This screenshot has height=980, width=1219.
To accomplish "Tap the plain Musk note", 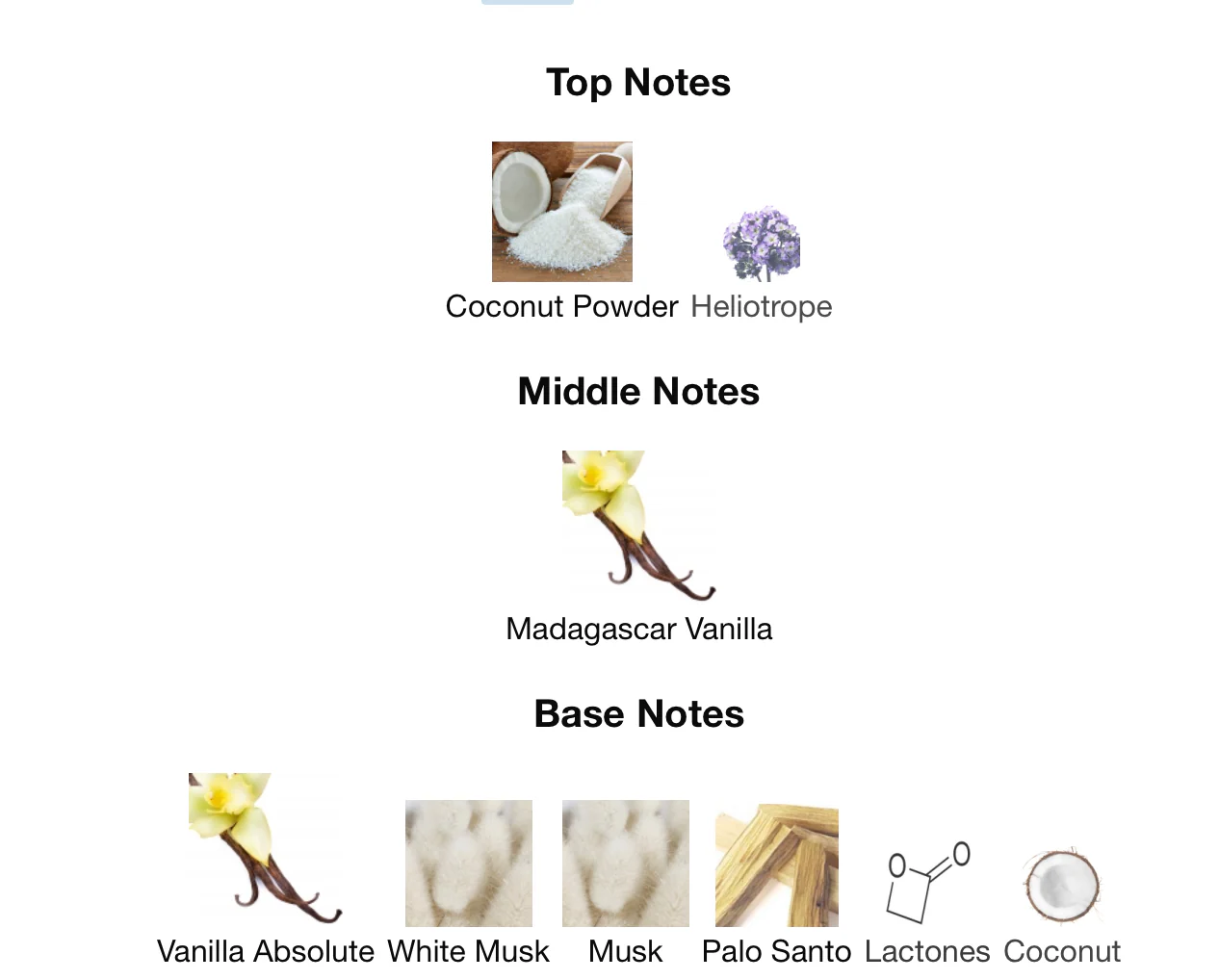I will click(625, 884).
